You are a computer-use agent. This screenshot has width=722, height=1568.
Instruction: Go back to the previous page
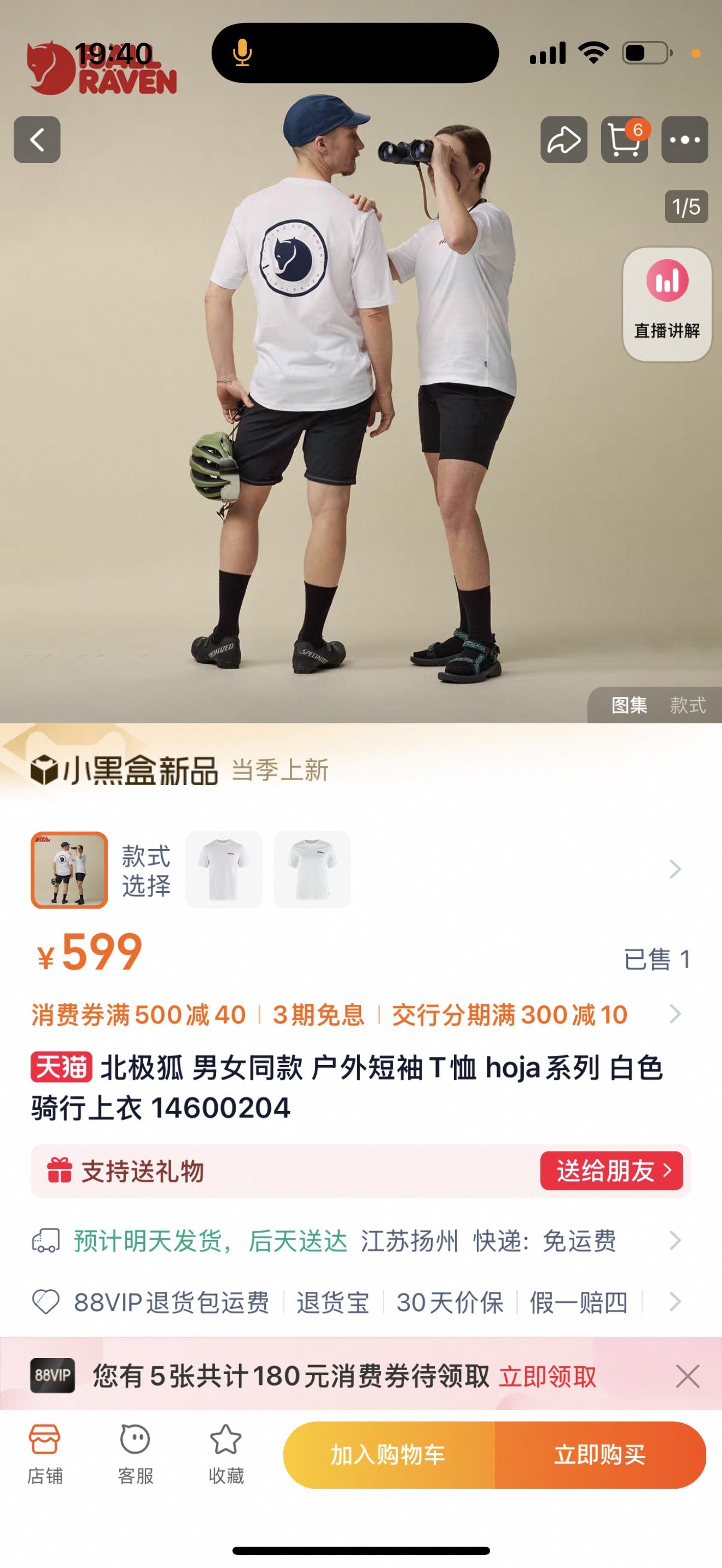(x=37, y=139)
